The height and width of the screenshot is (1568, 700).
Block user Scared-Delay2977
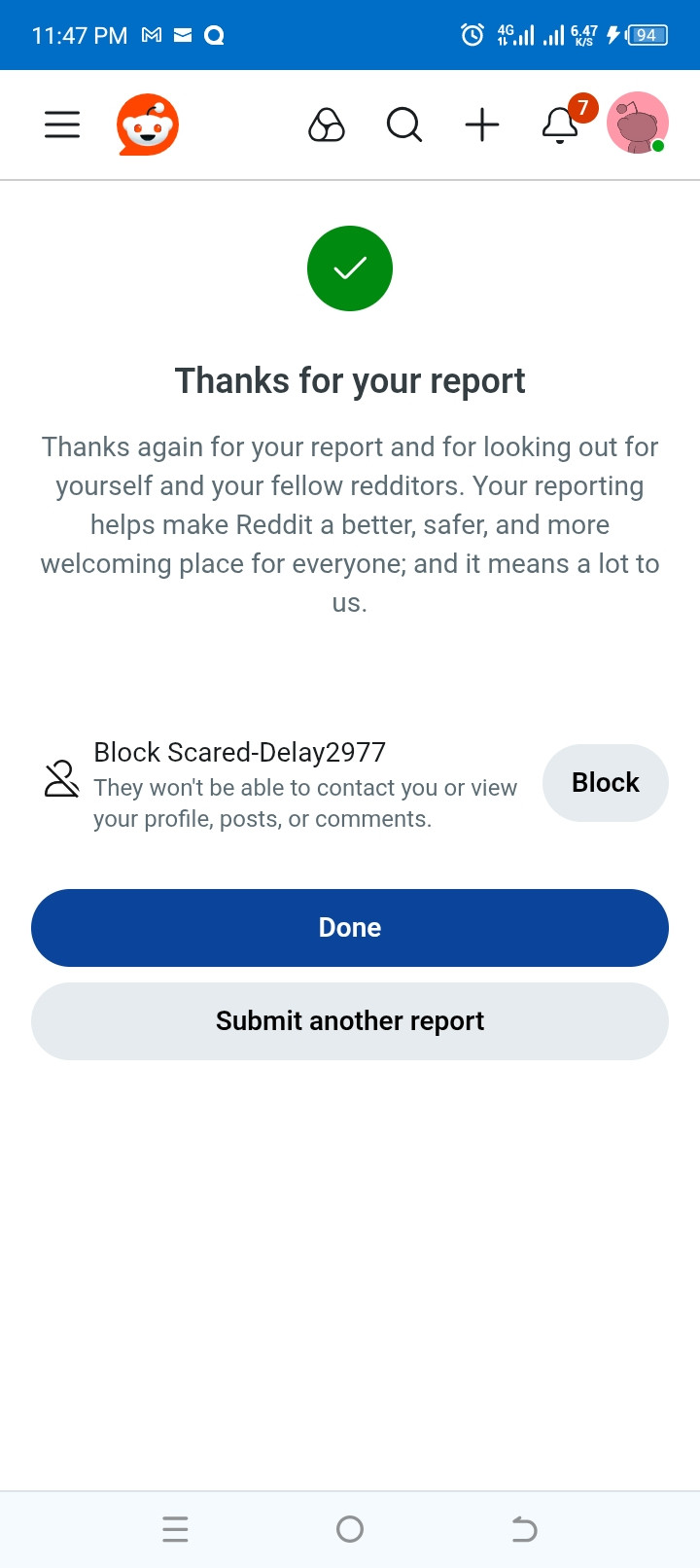click(x=605, y=783)
